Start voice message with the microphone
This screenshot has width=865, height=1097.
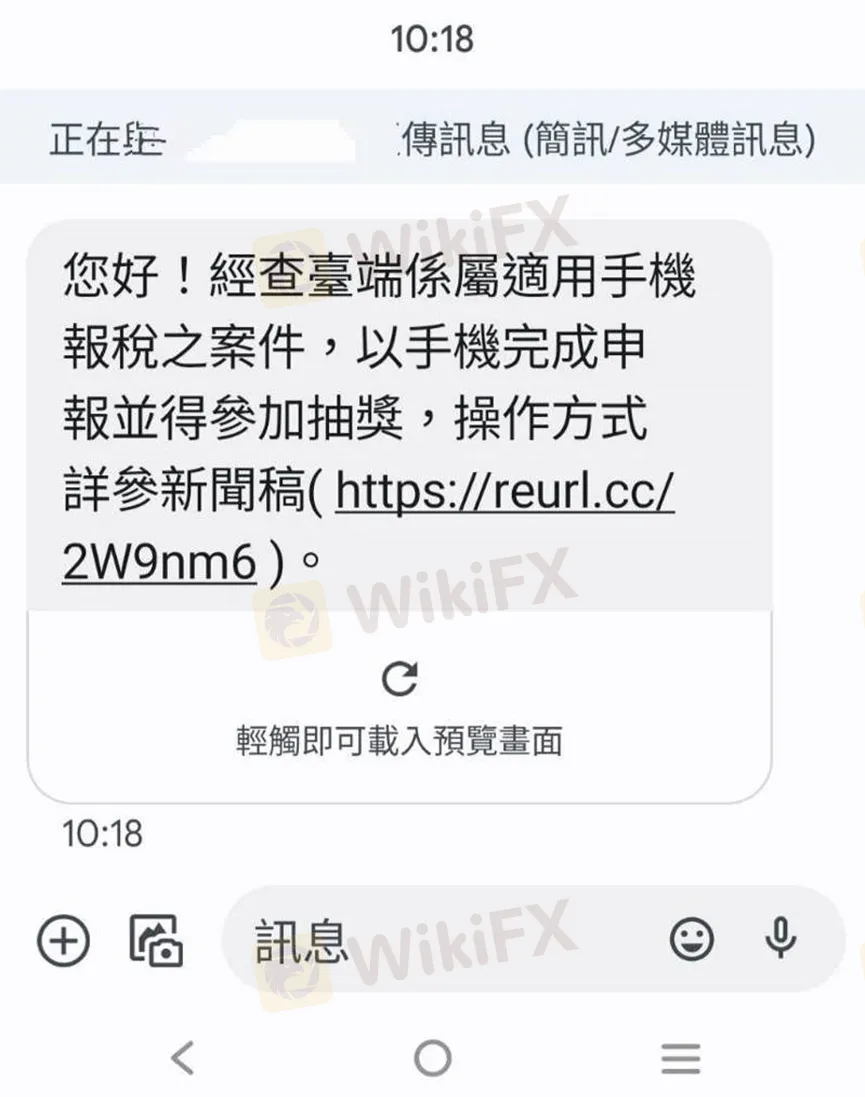coord(780,938)
